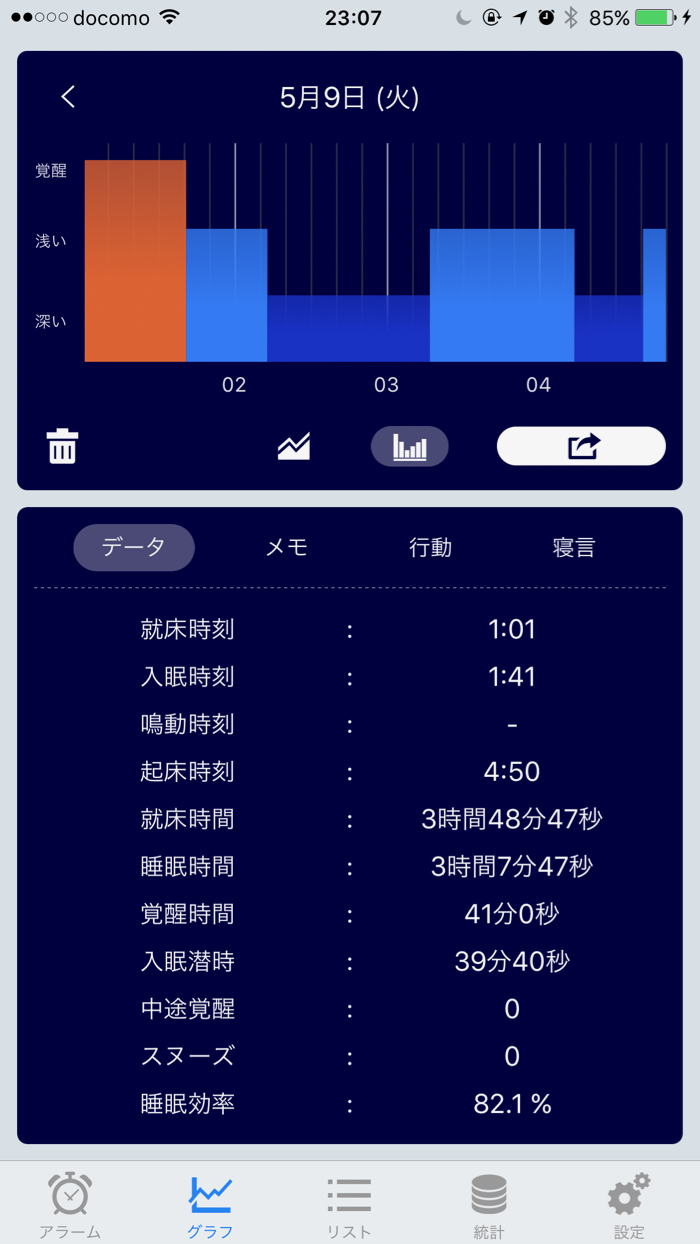Open the 行動 tab
The width and height of the screenshot is (700, 1244).
click(430, 547)
